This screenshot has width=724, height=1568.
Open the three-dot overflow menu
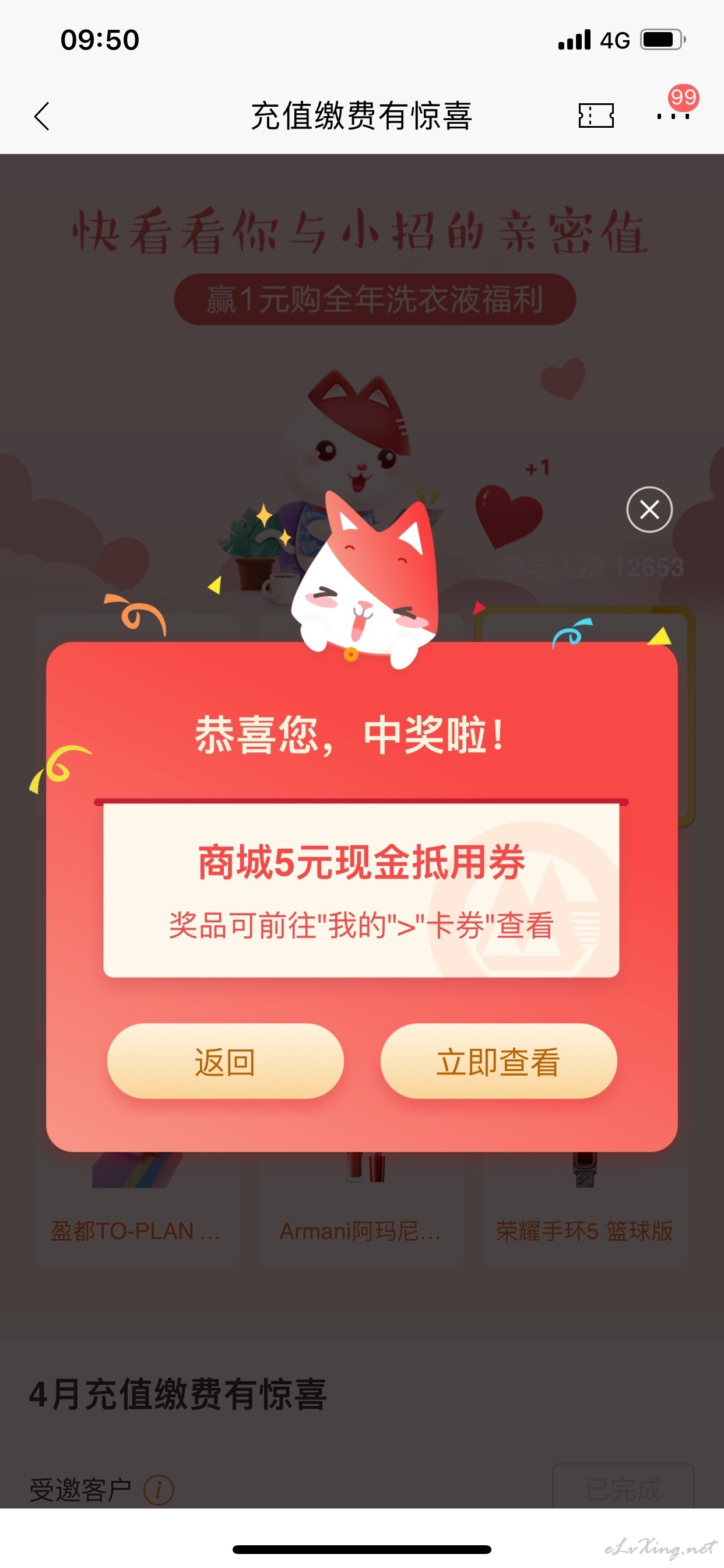673,116
